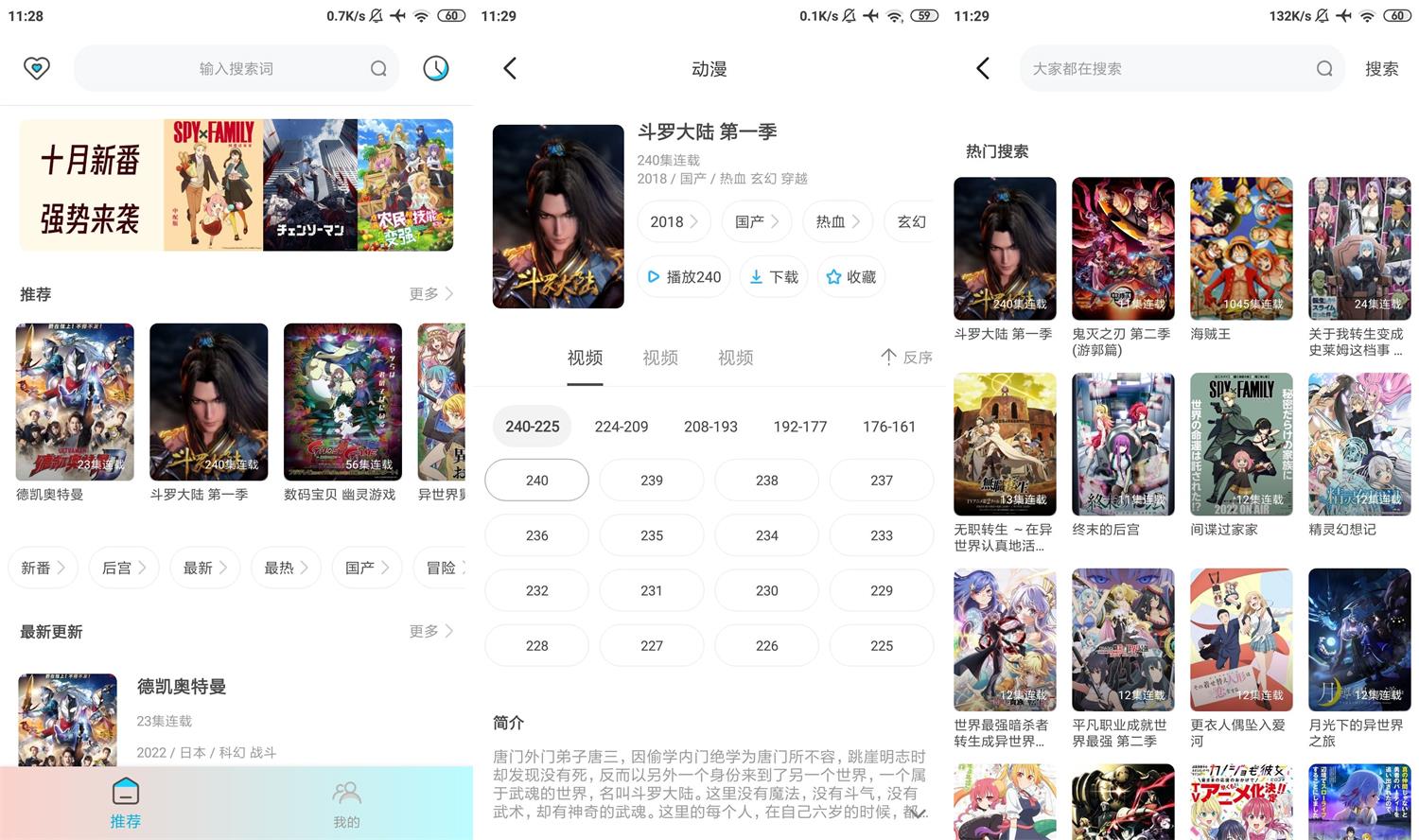Choose episode 239
Viewport: 1419px width, 840px height.
pyautogui.click(x=652, y=481)
